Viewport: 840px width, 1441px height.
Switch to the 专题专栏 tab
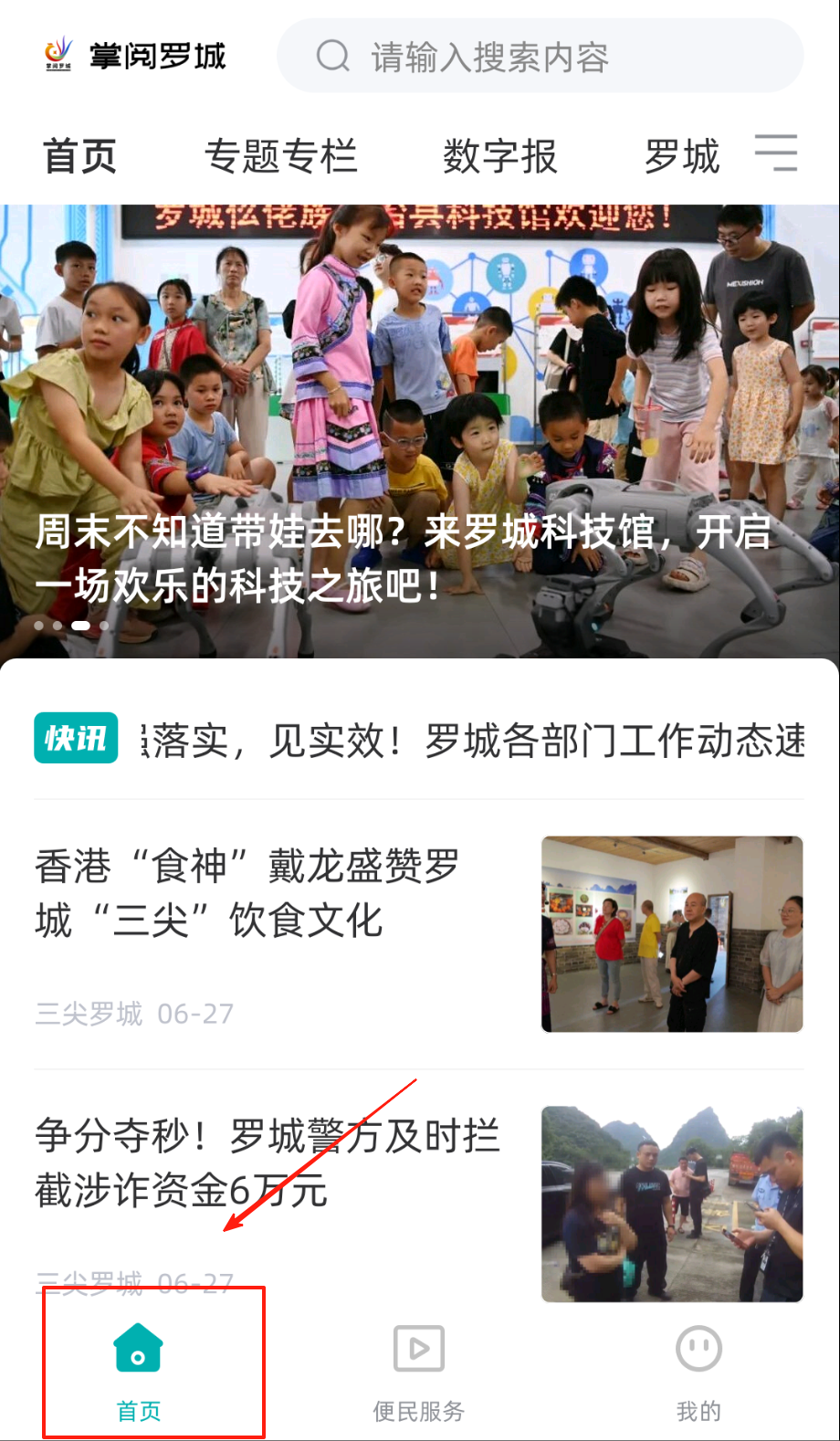(280, 156)
